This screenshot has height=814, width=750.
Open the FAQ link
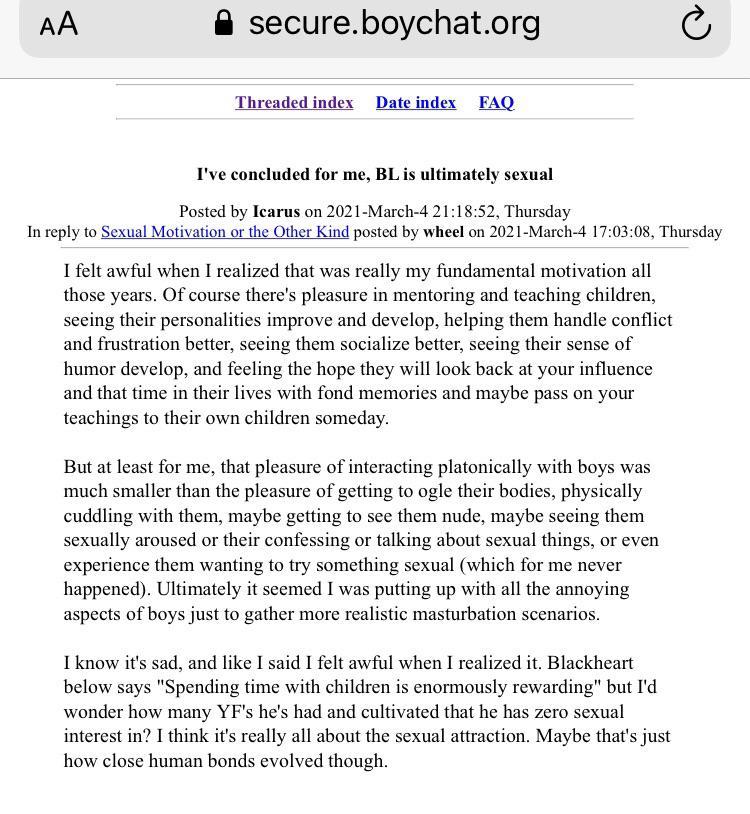tap(496, 102)
